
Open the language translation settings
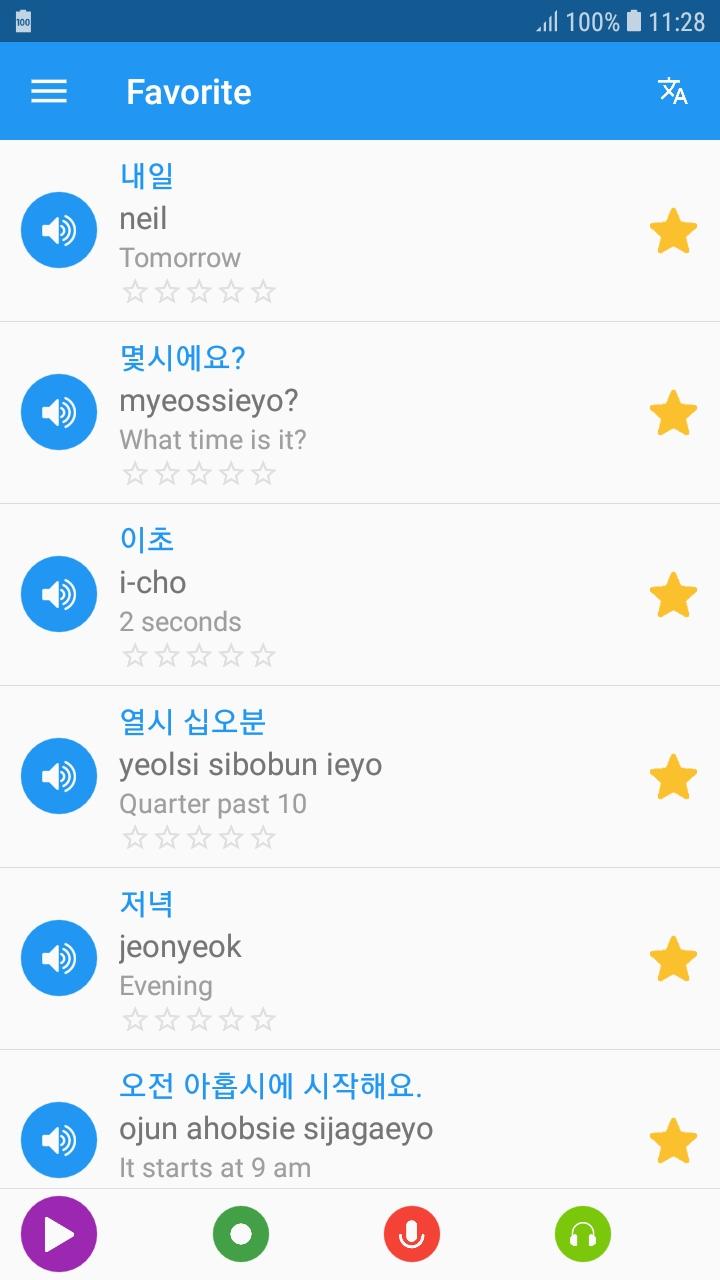[x=672, y=90]
